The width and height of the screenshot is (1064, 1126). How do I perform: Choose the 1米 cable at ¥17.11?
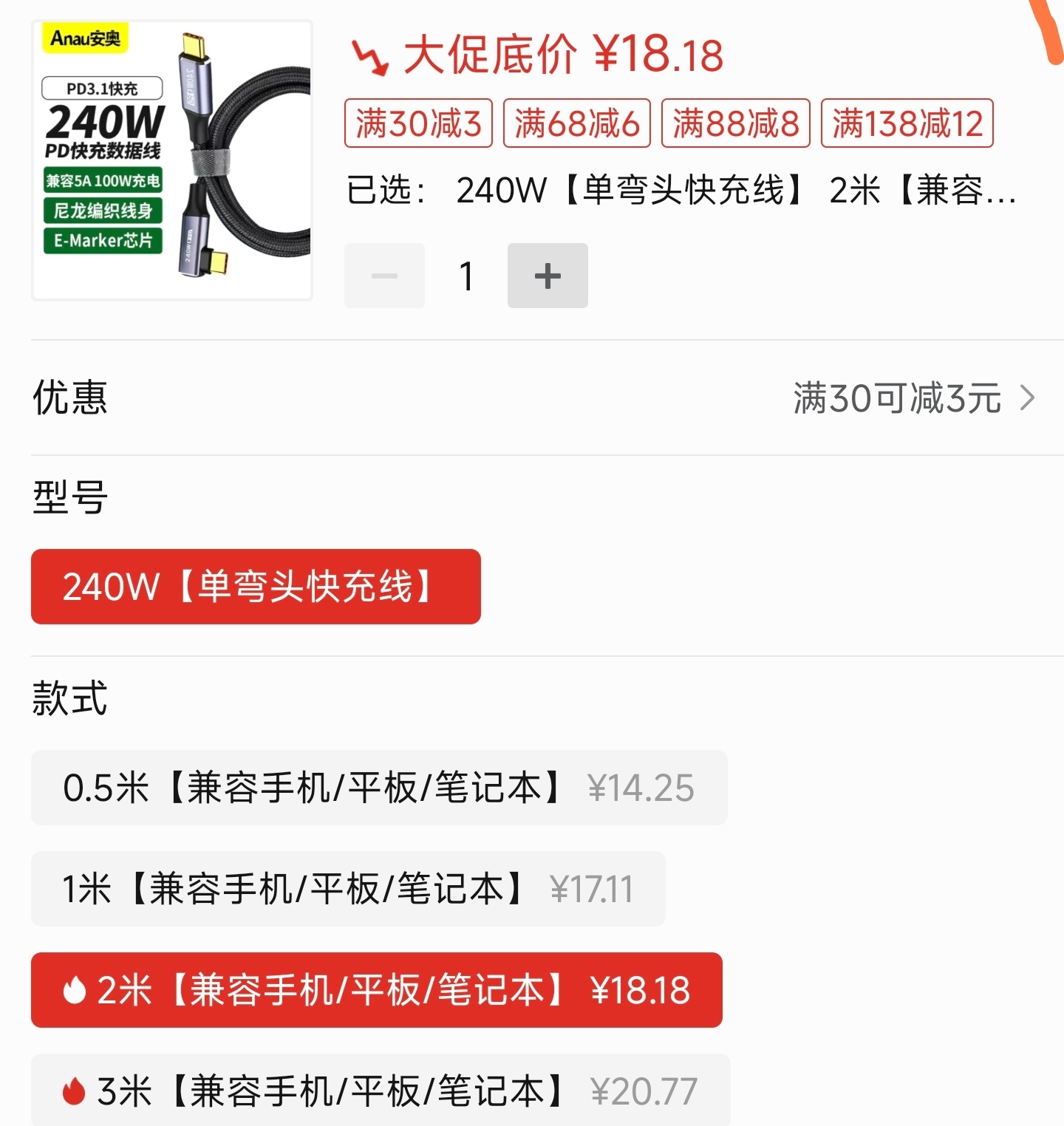coord(347,889)
